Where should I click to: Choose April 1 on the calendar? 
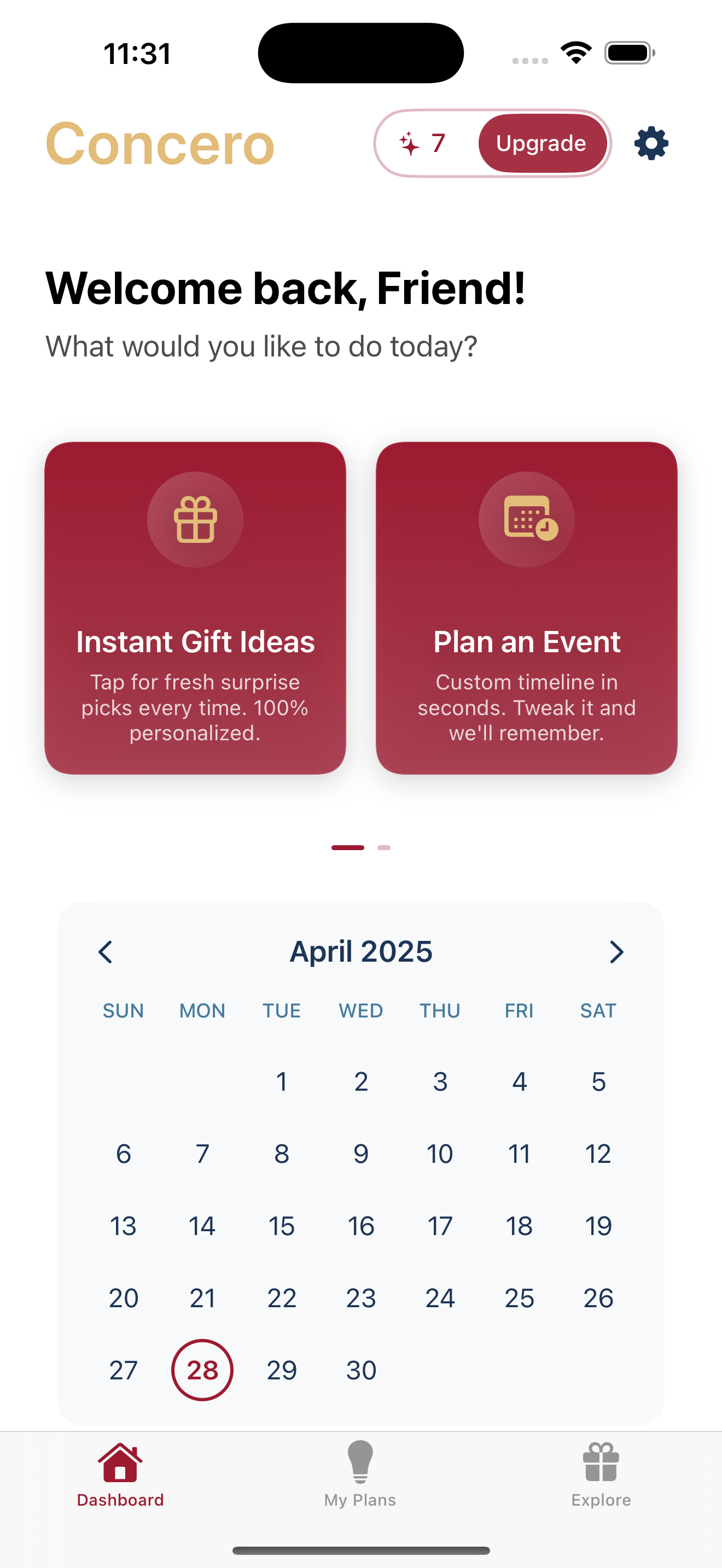281,1081
